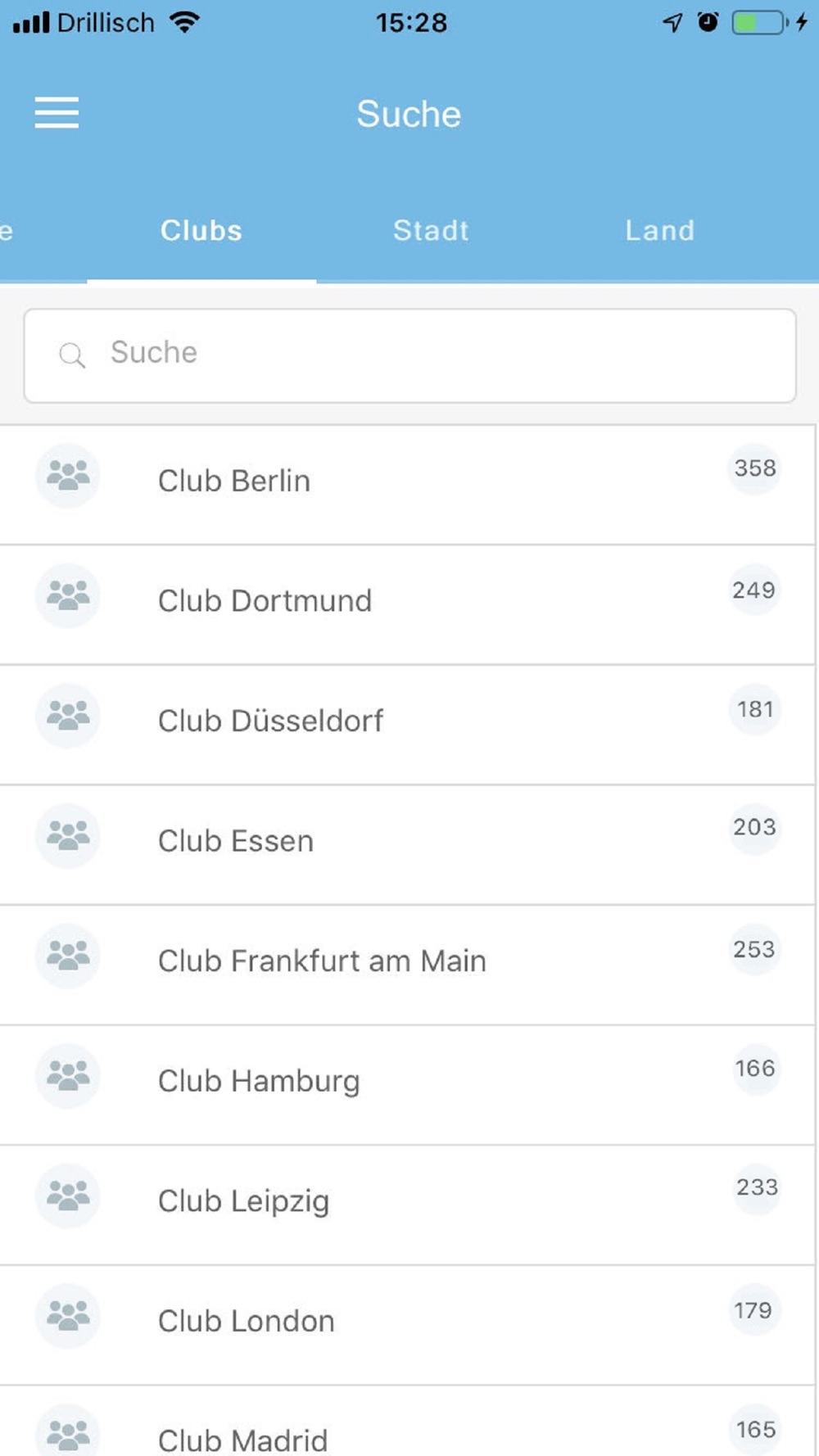The height and width of the screenshot is (1456, 819).
Task: Open Club Madrid
Action: tap(407, 1422)
